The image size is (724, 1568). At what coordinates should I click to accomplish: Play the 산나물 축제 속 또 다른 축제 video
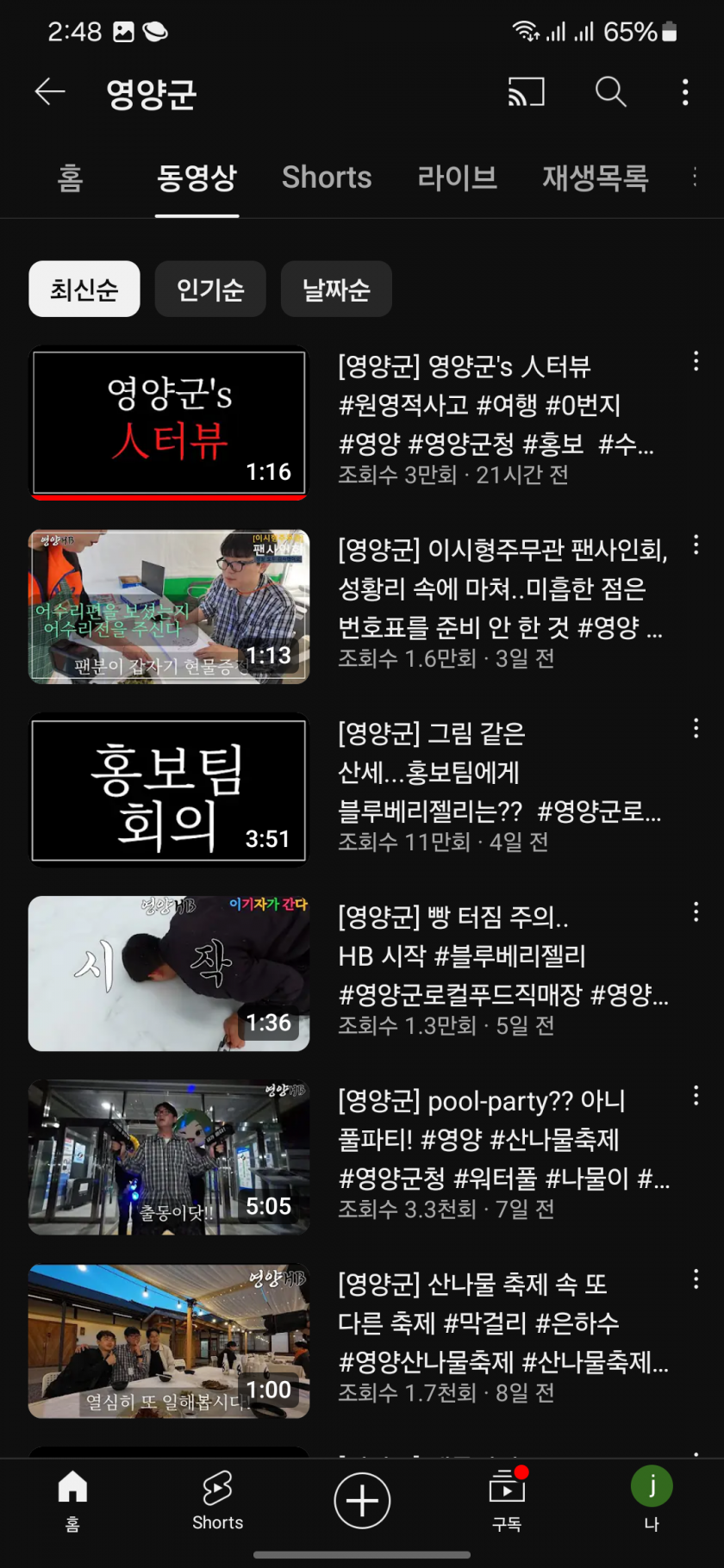coord(169,1341)
